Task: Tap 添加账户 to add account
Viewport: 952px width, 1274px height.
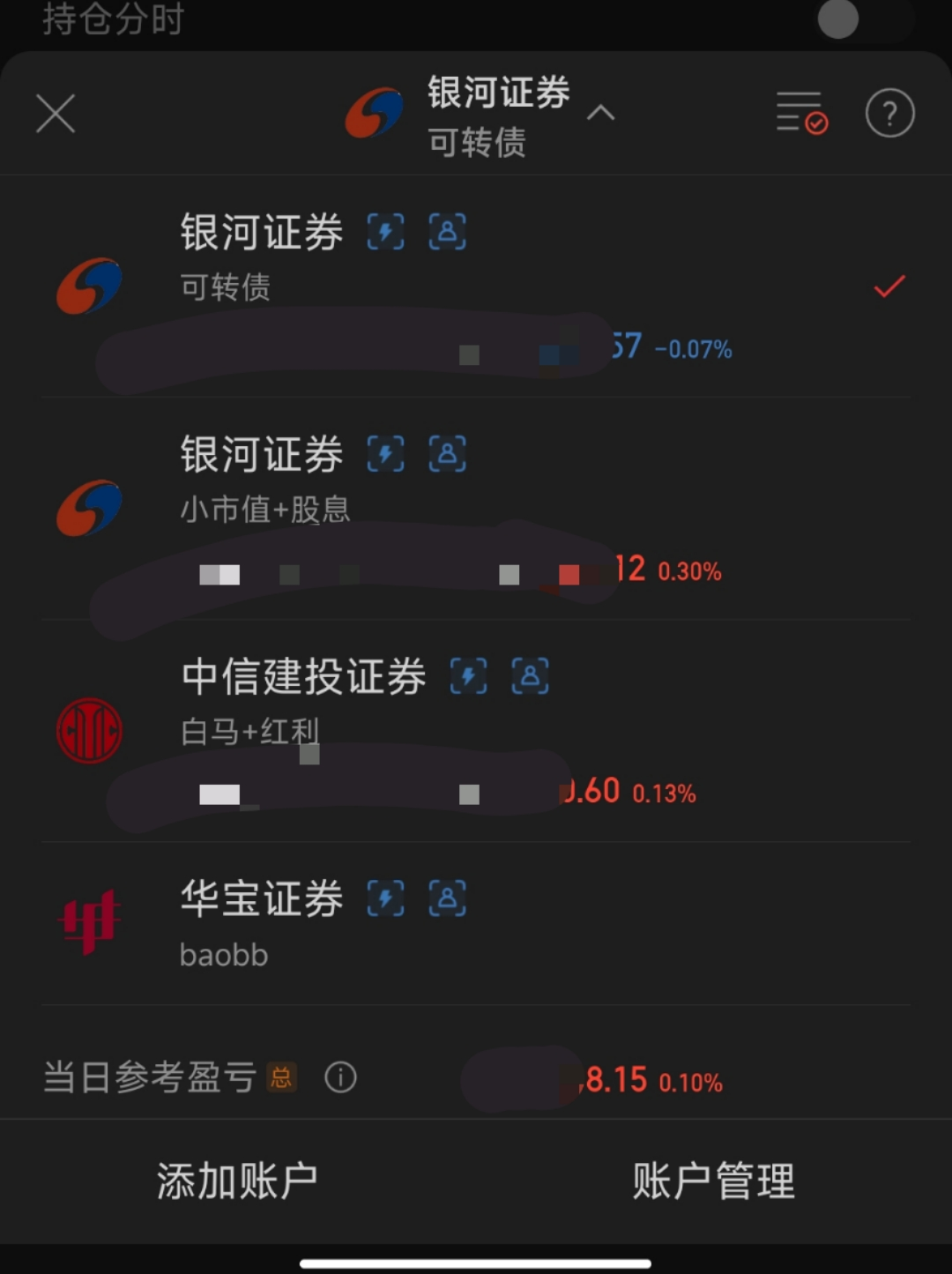Action: click(x=237, y=1181)
